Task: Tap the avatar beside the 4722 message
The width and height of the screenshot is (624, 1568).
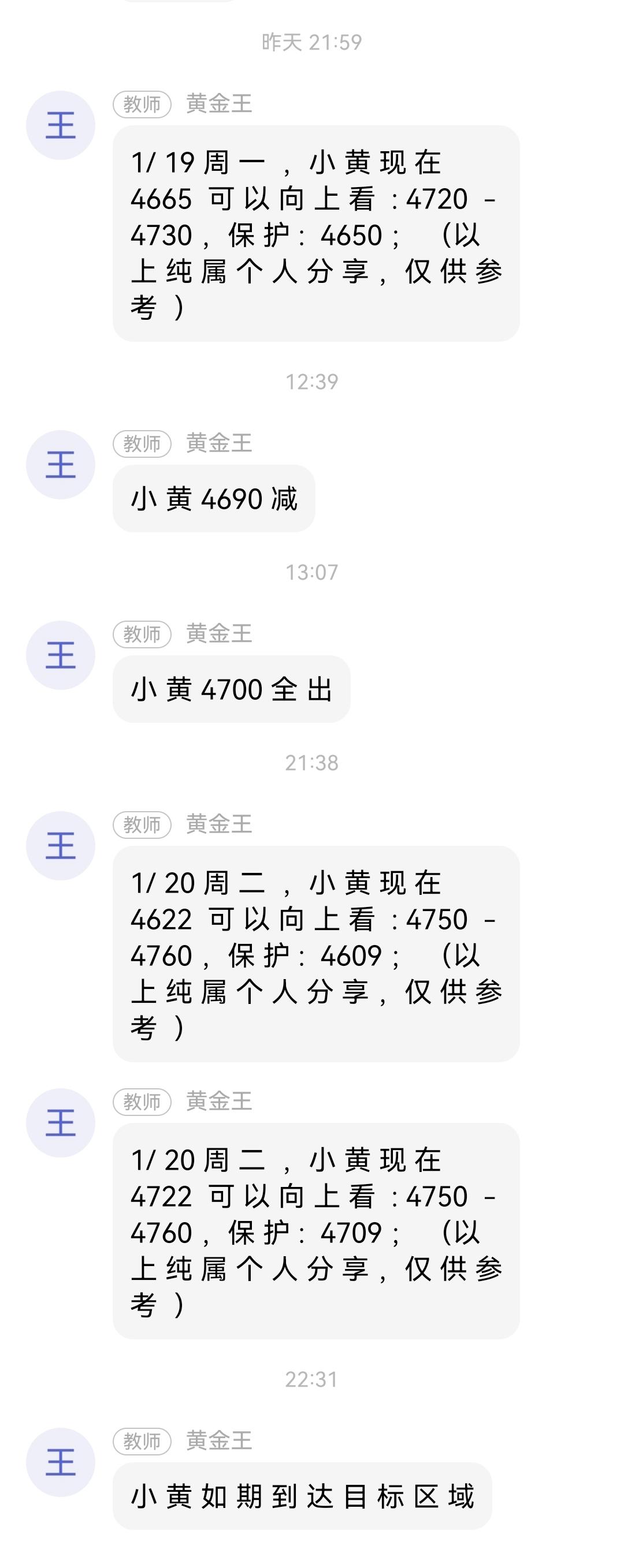Action: [x=60, y=1123]
